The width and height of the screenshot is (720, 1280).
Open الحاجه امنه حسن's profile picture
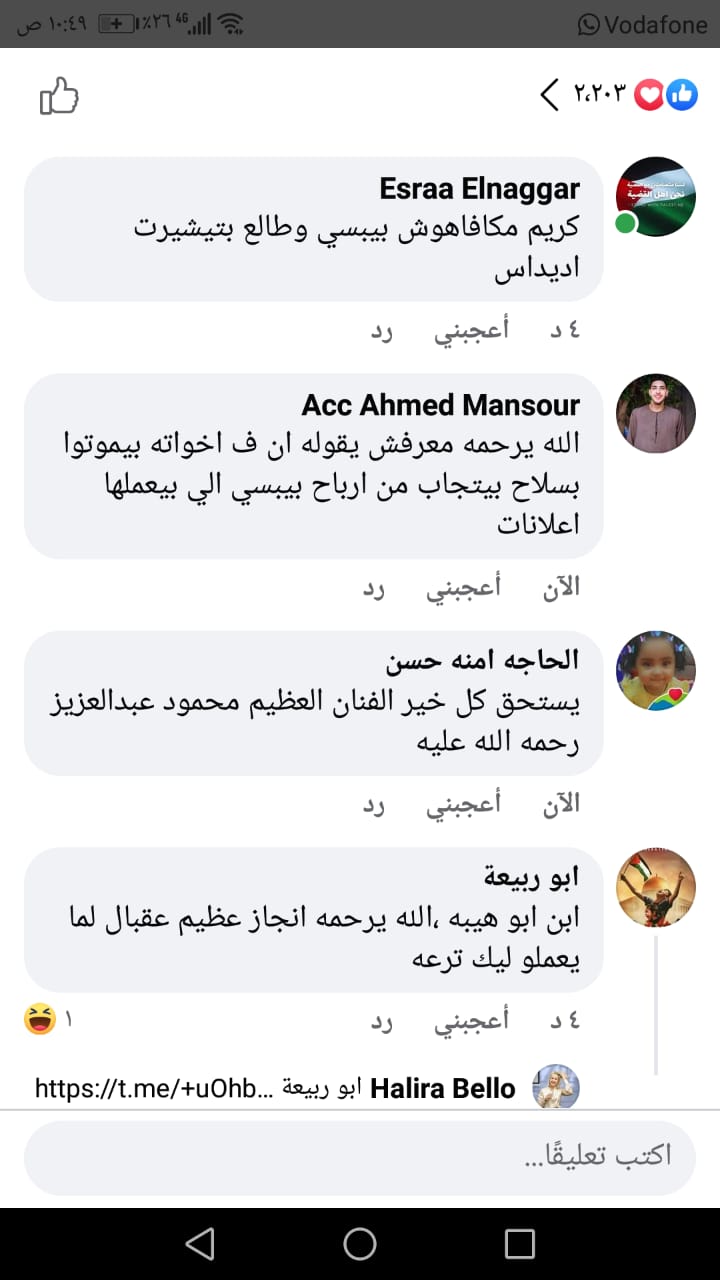click(x=655, y=670)
